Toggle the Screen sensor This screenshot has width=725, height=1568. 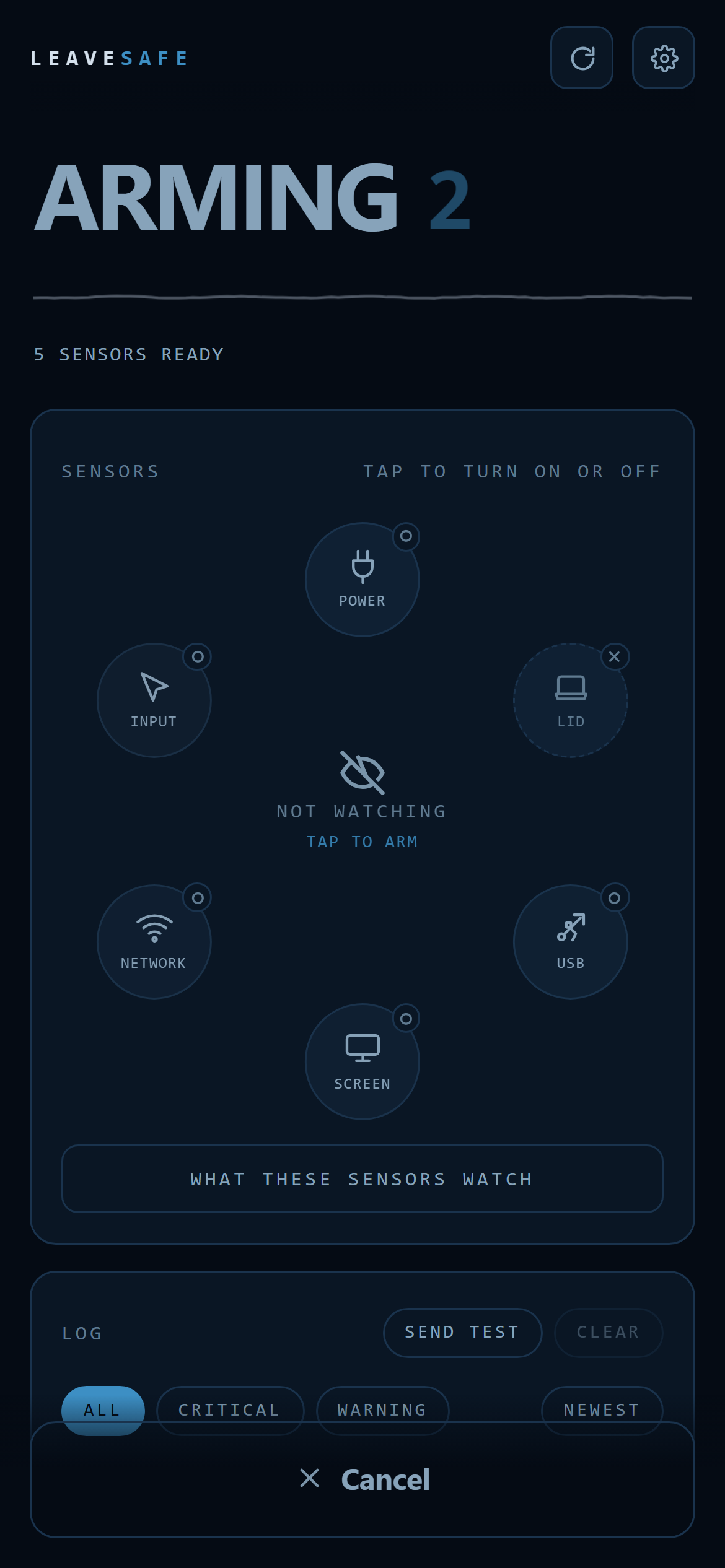pos(362,1061)
